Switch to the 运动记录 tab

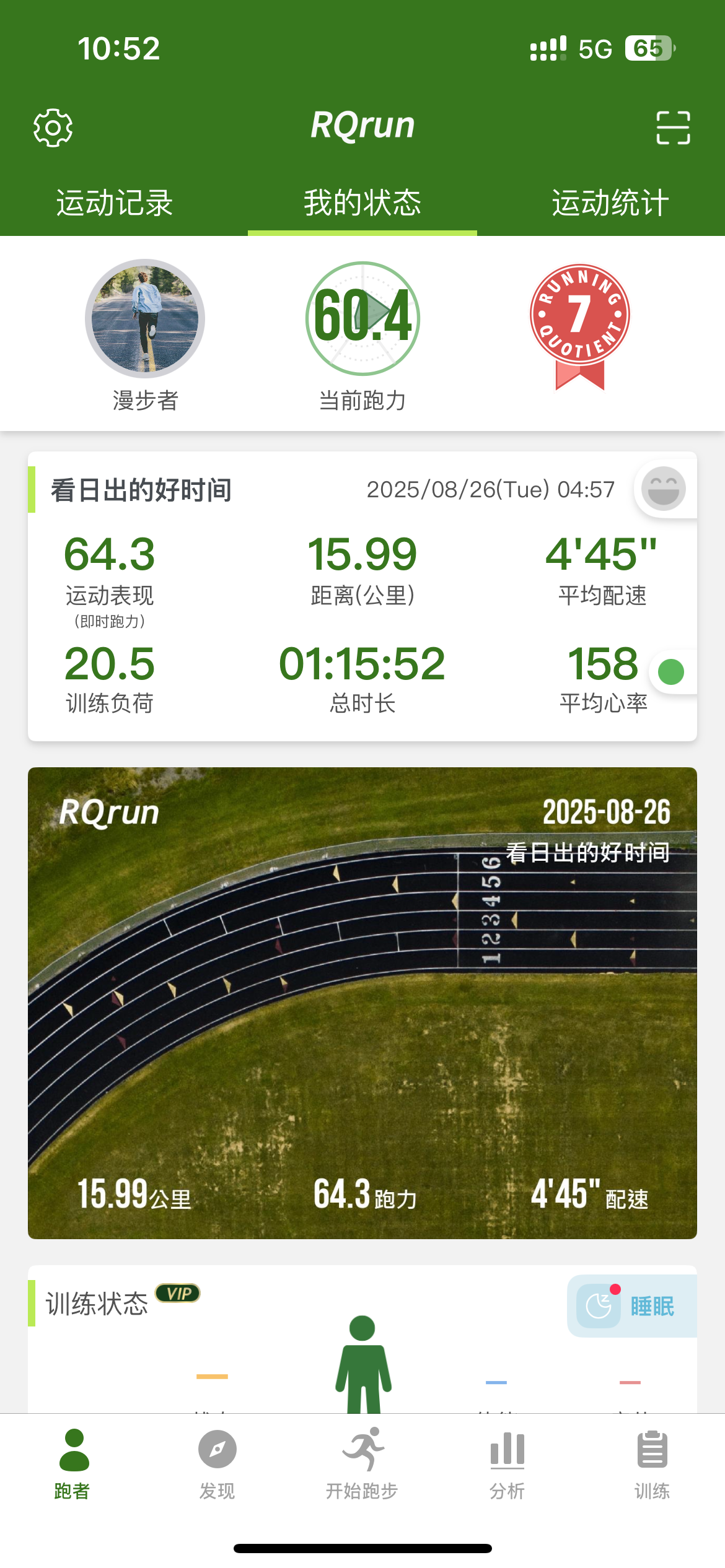(x=115, y=203)
